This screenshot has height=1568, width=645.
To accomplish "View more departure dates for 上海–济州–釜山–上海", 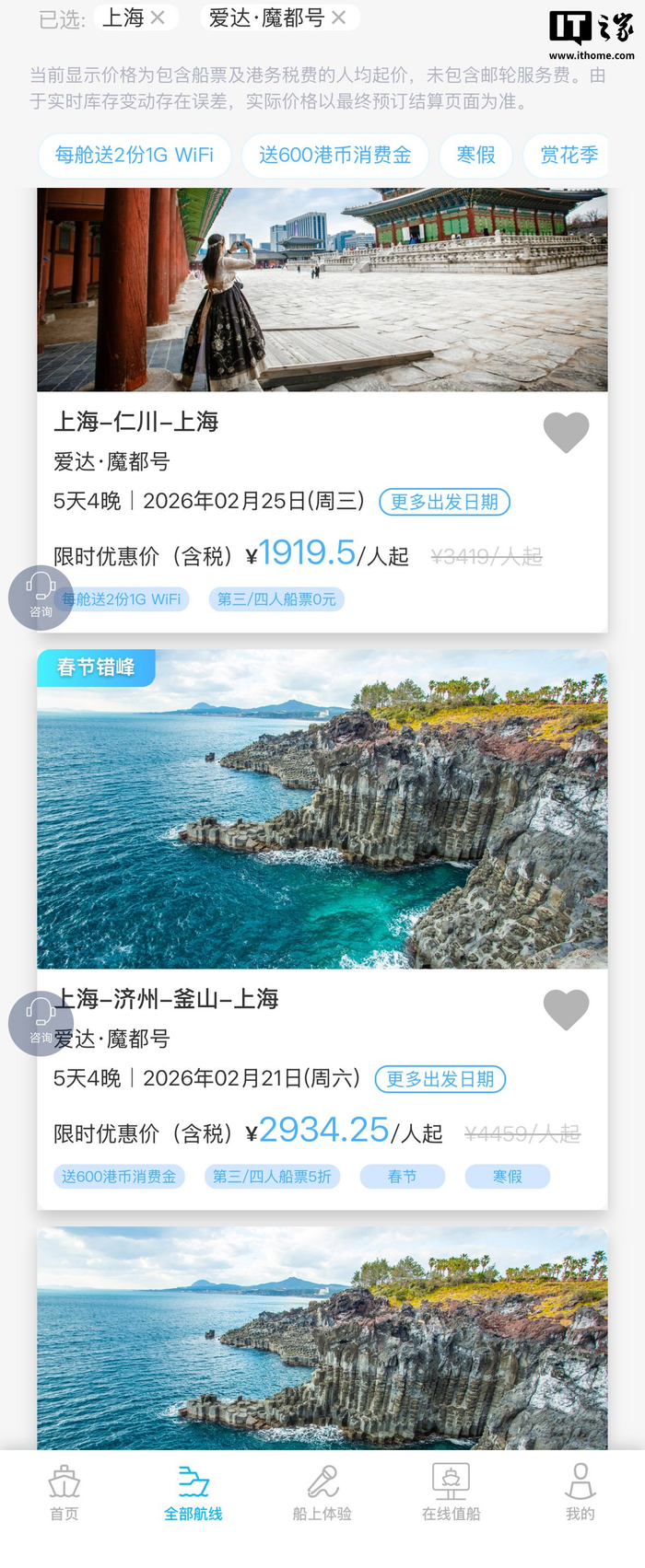I will point(440,1079).
